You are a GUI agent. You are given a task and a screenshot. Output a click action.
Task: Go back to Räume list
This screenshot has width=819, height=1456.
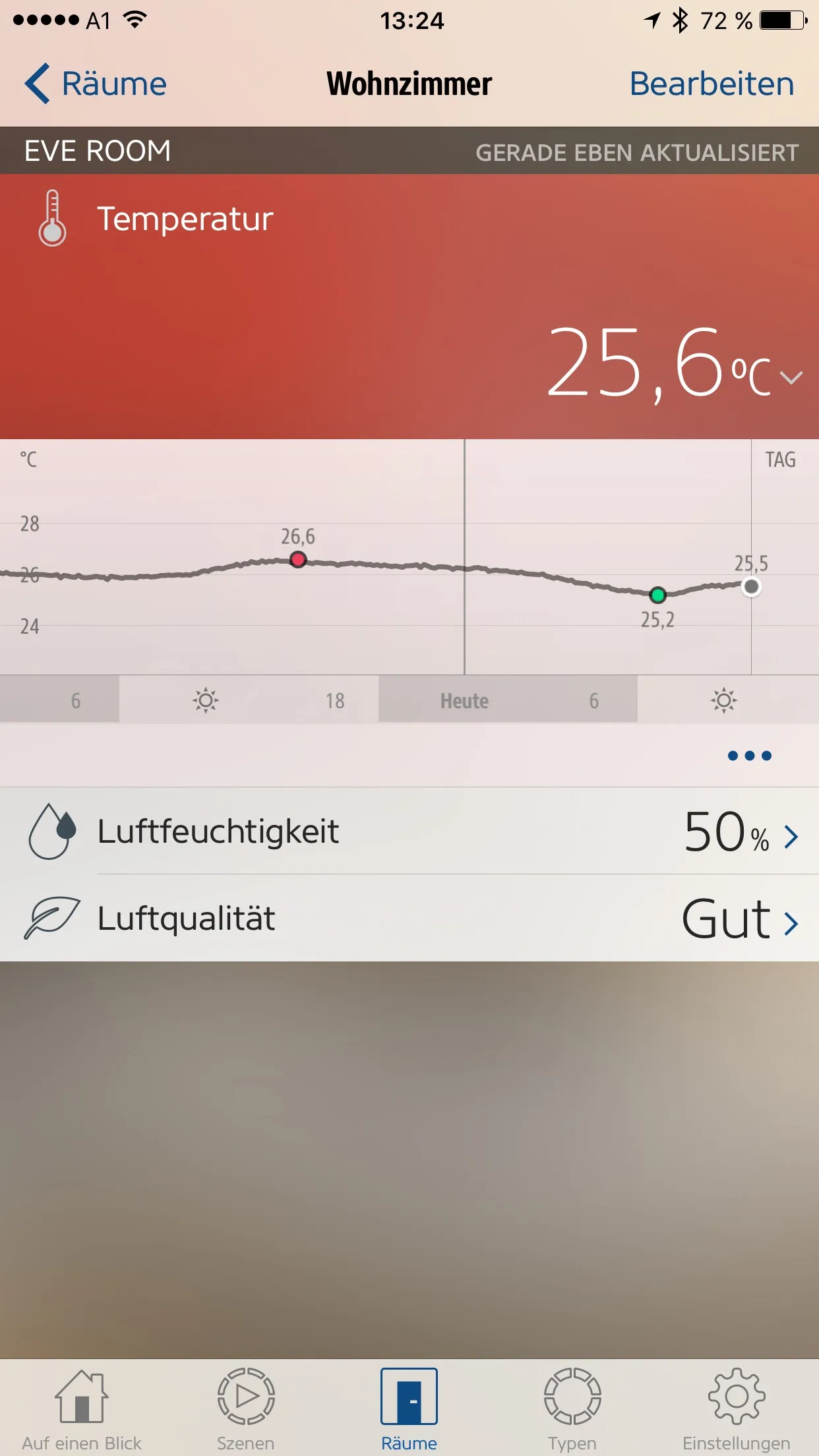pyautogui.click(x=96, y=84)
